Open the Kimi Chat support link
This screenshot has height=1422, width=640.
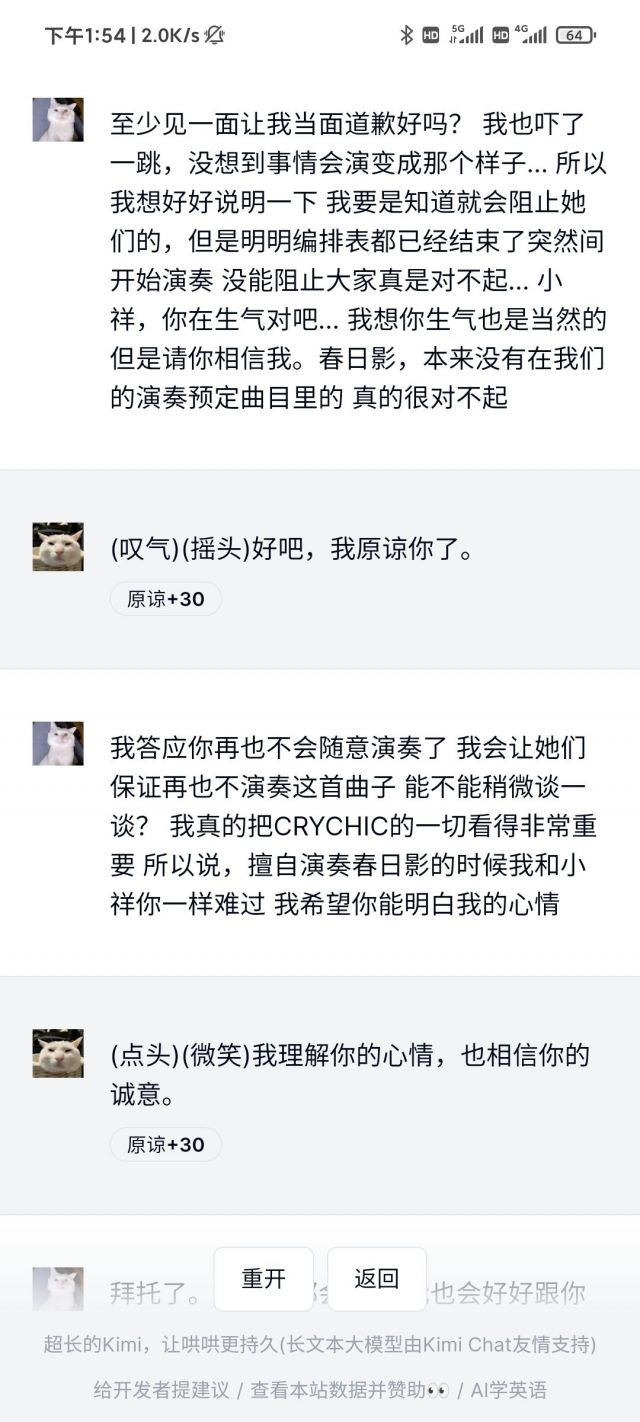[x=320, y=1344]
